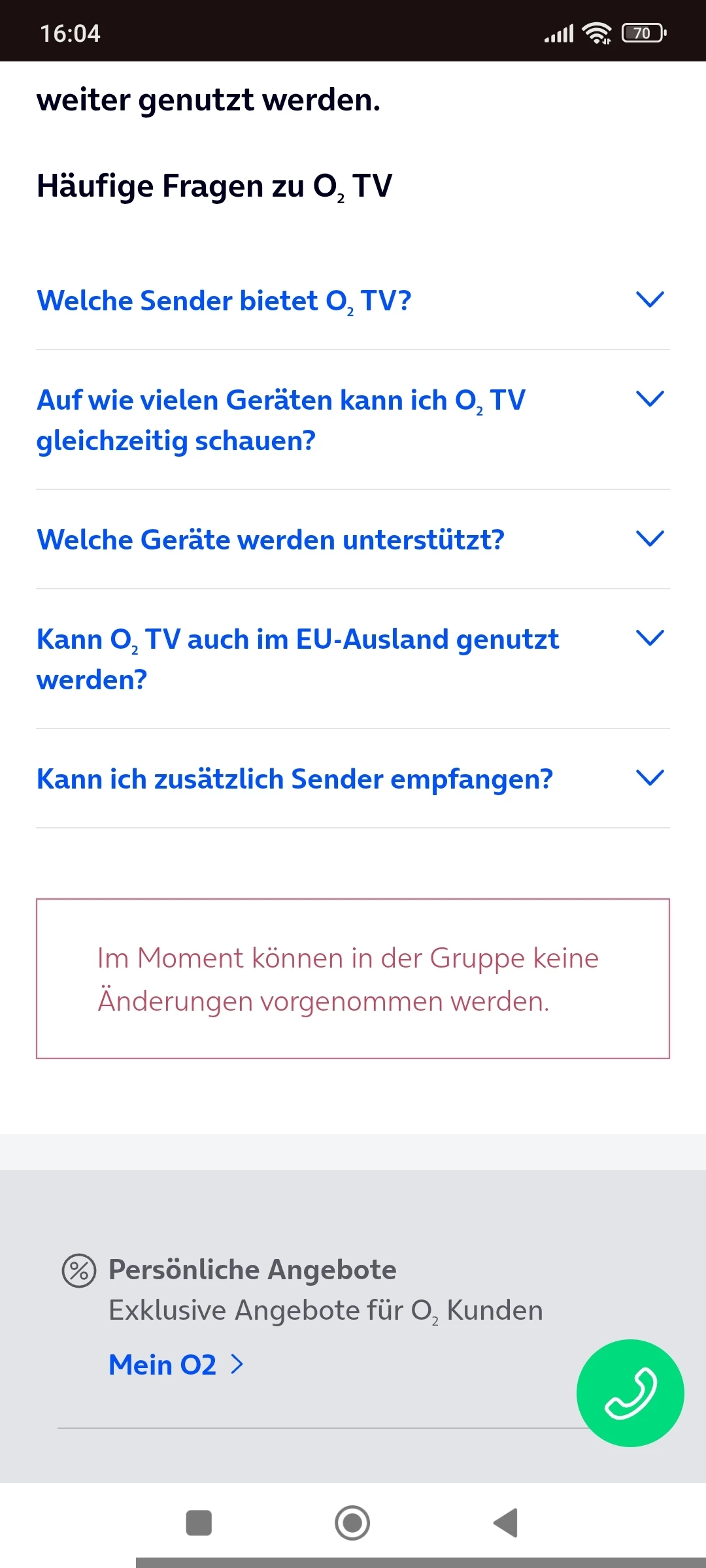Expand 'Welche Geräte werden unterstützt?'

(x=353, y=540)
